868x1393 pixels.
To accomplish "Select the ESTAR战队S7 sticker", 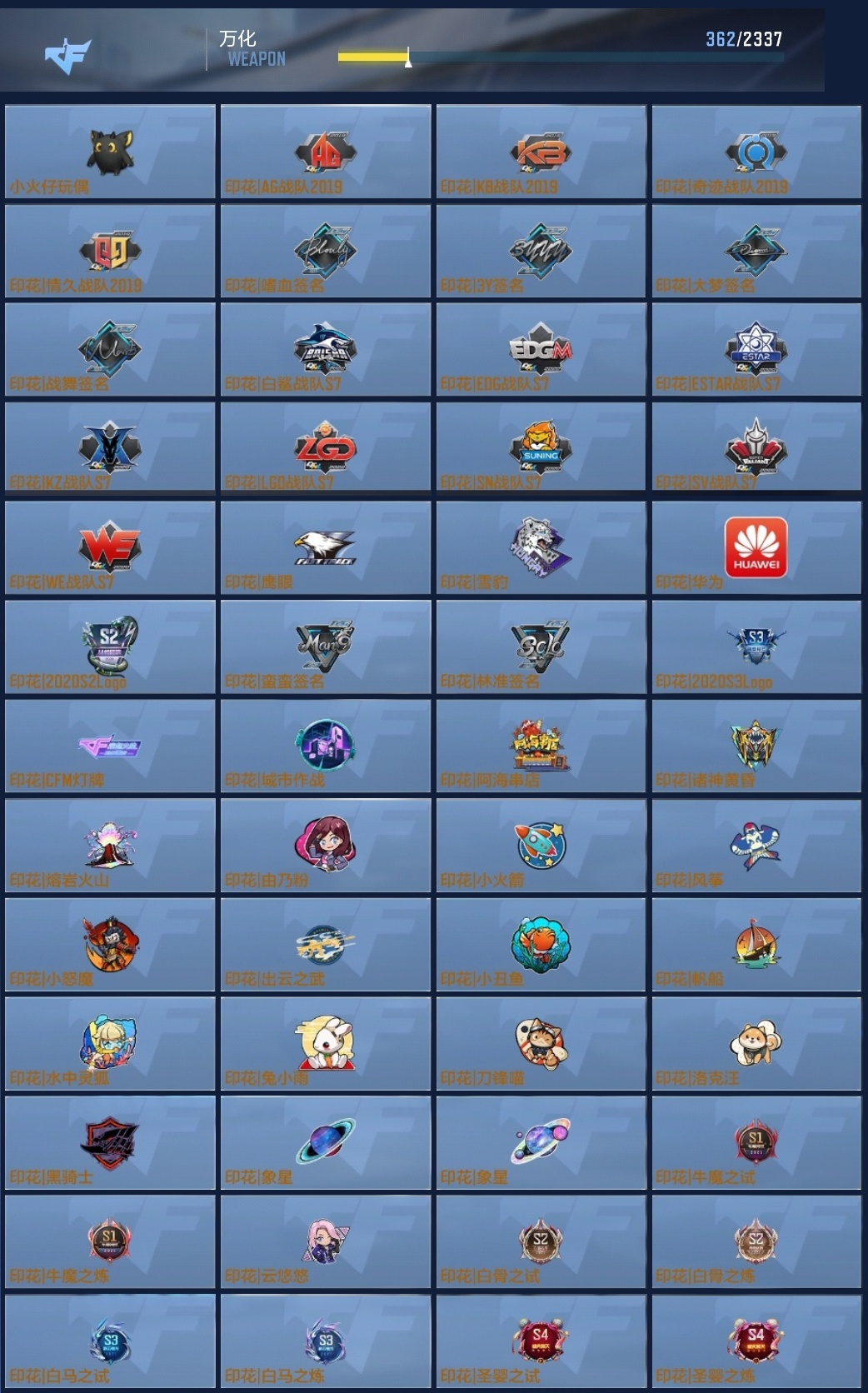I will (x=756, y=350).
